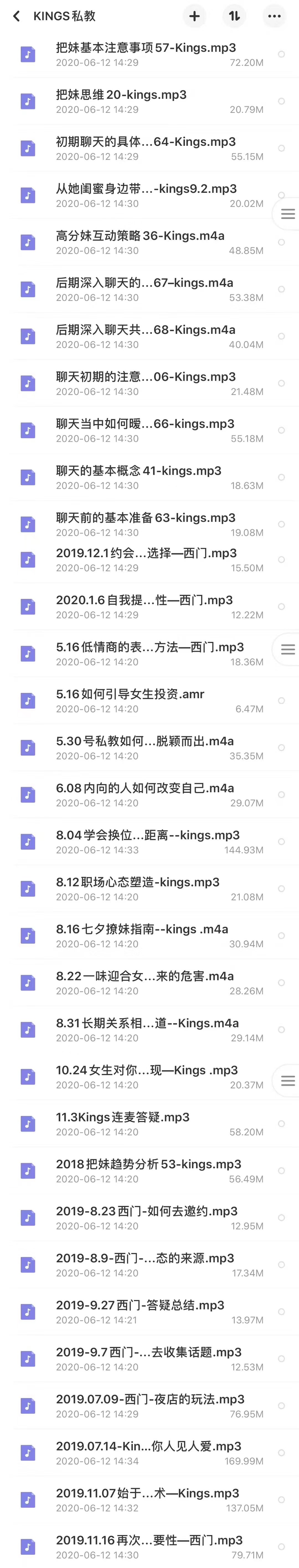299x1568 pixels.
Task: Select the file 高分妹互动策略36-Kings.m4a
Action: coord(281,242)
